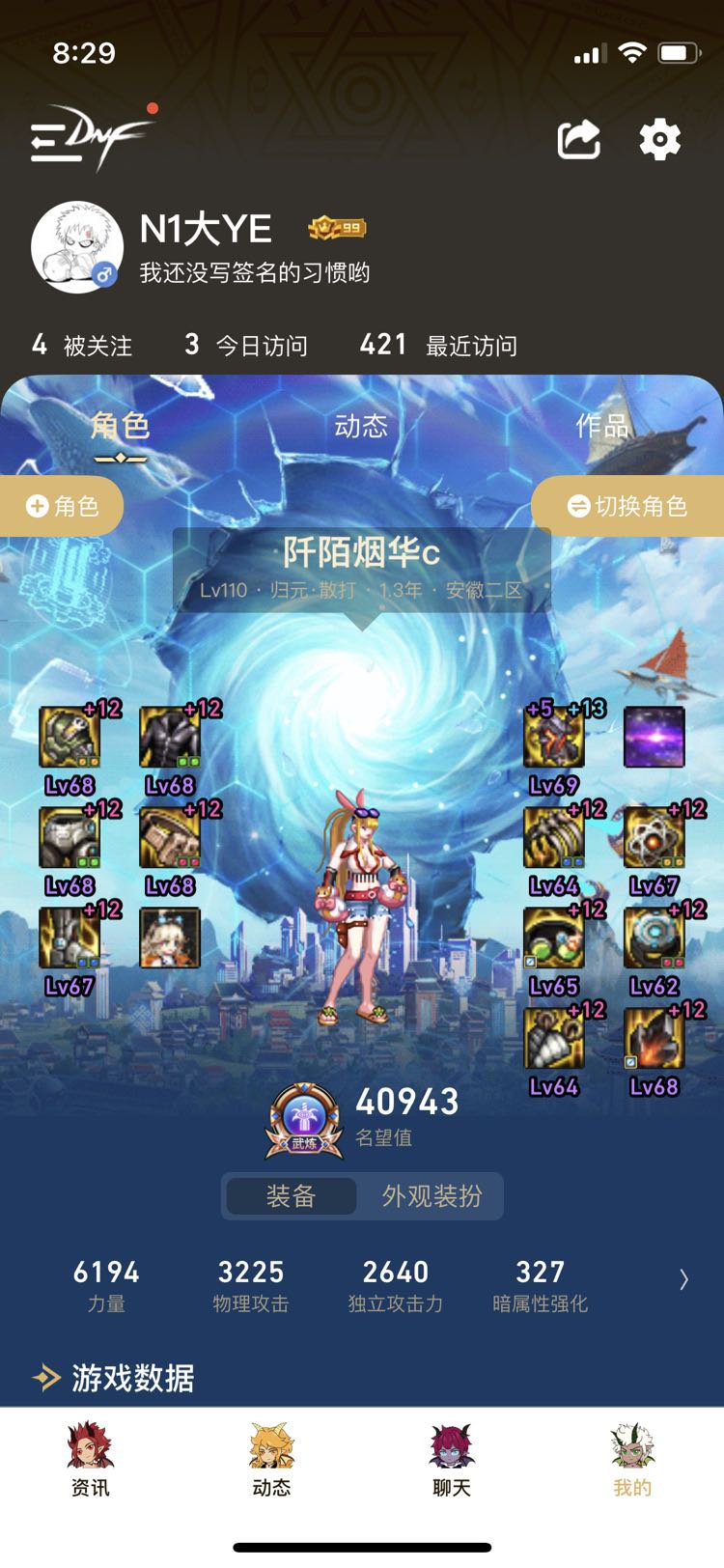Switch to 外观装扮 view

(432, 1196)
